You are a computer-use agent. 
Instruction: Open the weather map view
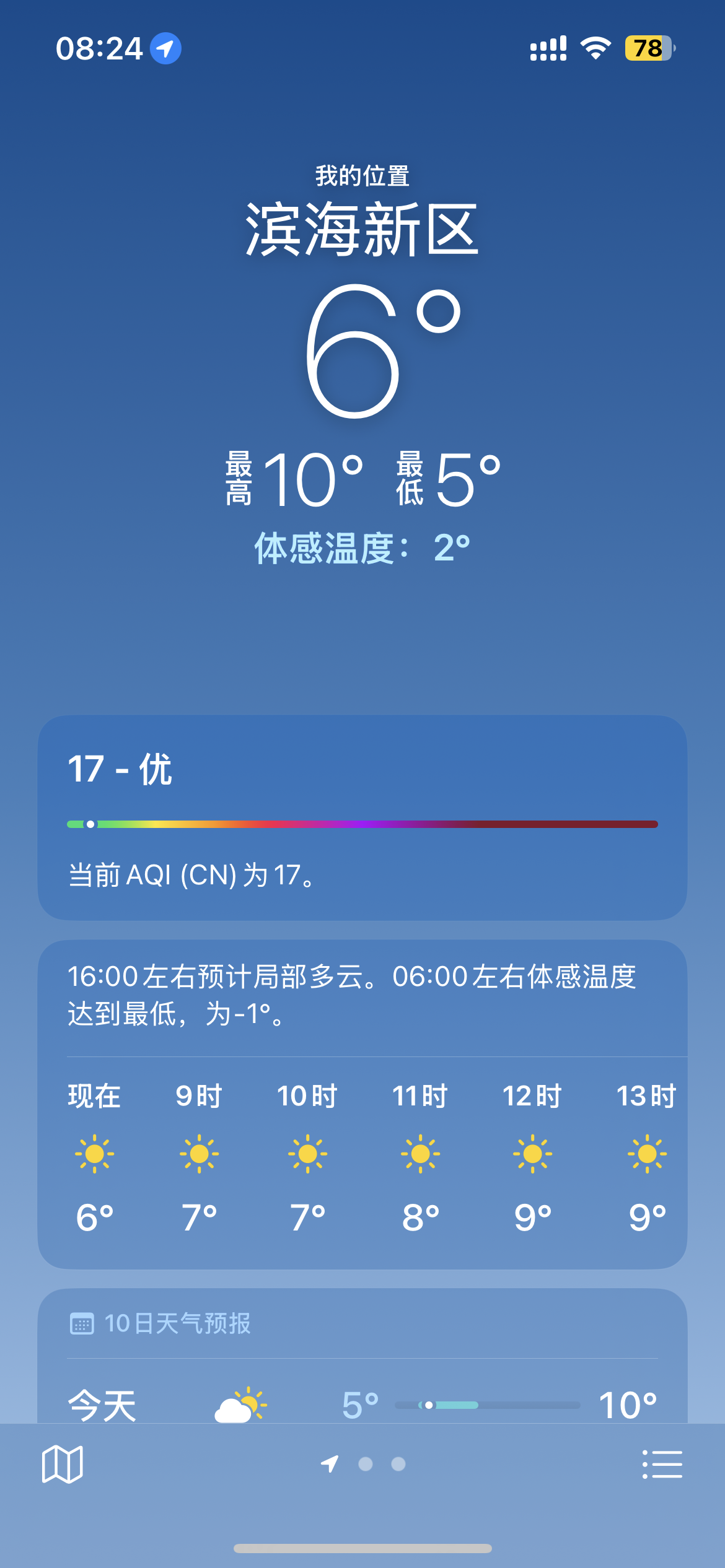click(x=62, y=1464)
